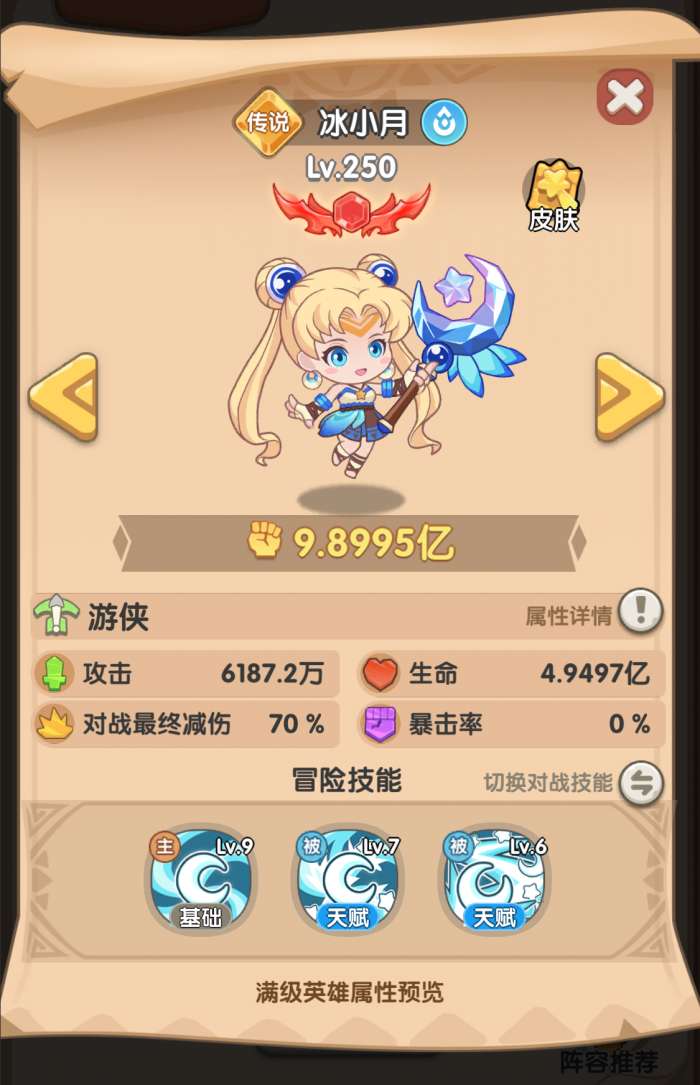Close the hero detail panel
The height and width of the screenshot is (1085, 700).
tap(624, 97)
